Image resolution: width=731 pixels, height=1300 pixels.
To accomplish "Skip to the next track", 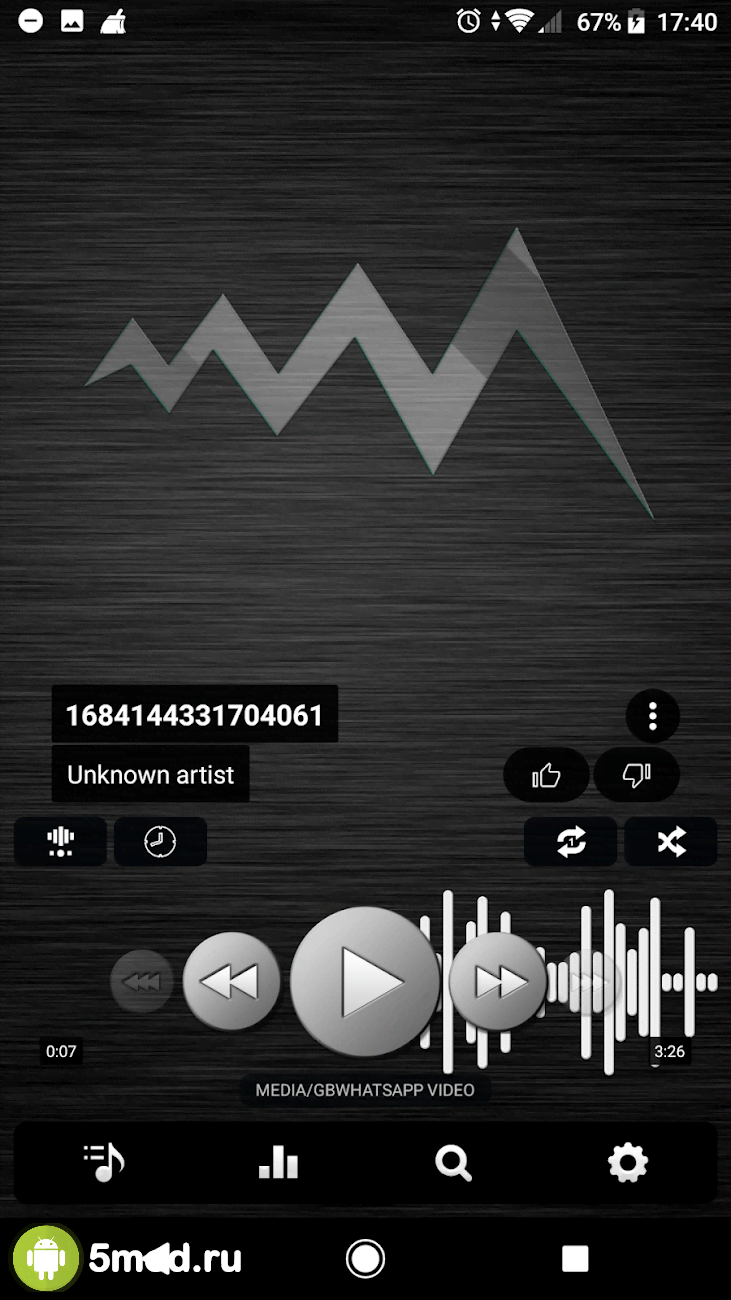I will 497,982.
